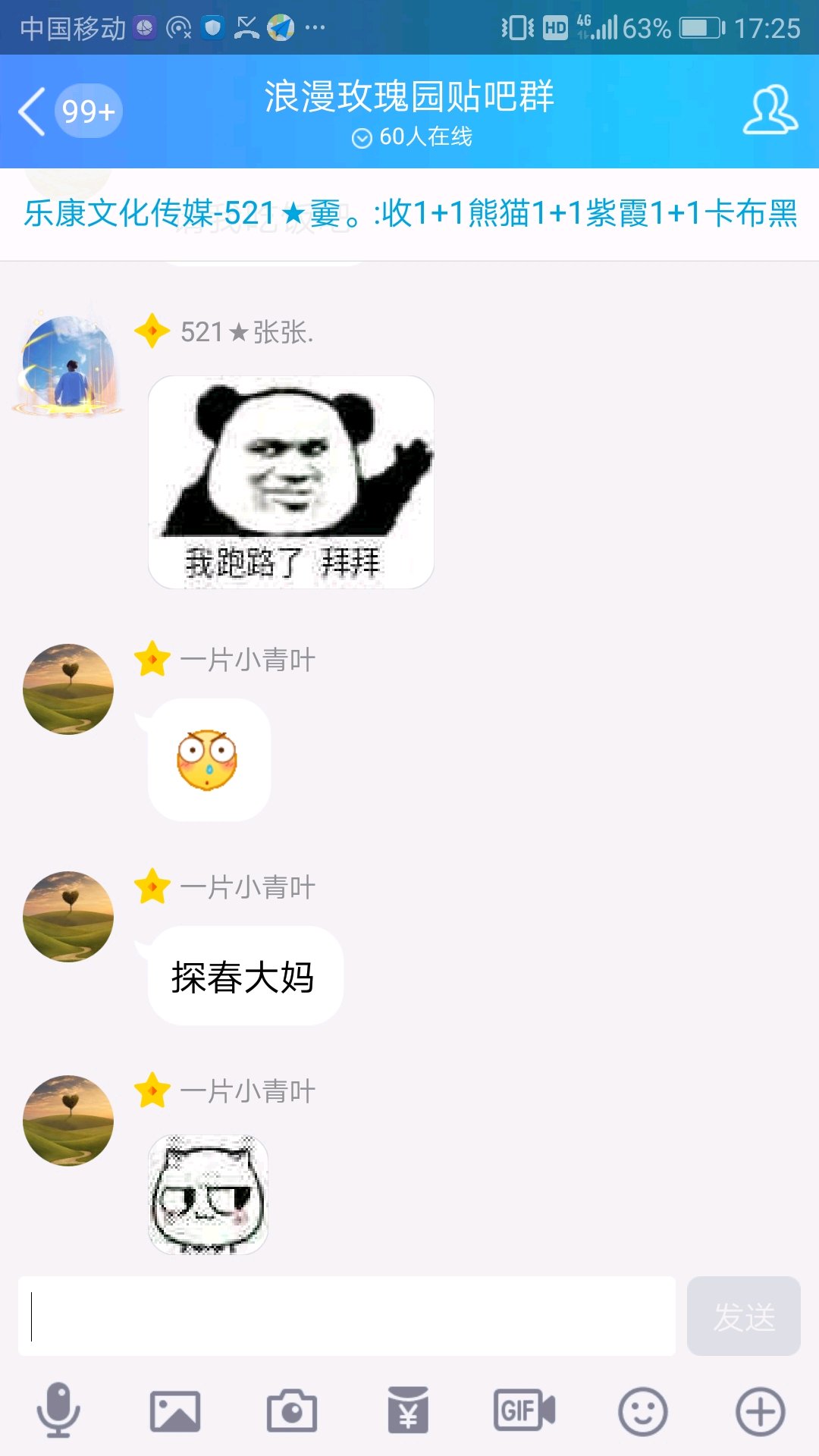Viewport: 819px width, 1456px height.
Task: Open the 乐康文化传媒 message banner
Action: point(409,213)
